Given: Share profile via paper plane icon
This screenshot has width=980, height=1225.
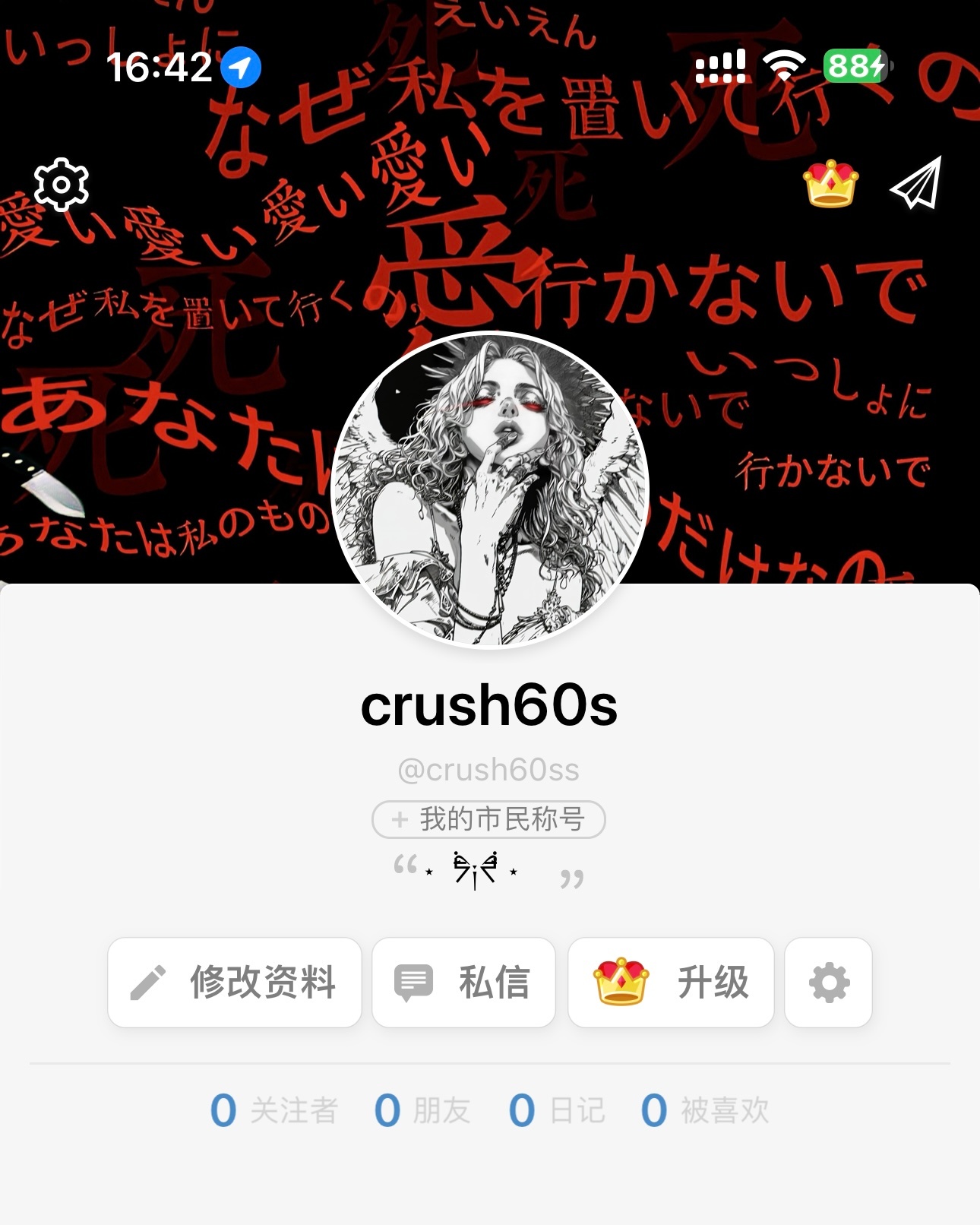Looking at the screenshot, I should [916, 183].
